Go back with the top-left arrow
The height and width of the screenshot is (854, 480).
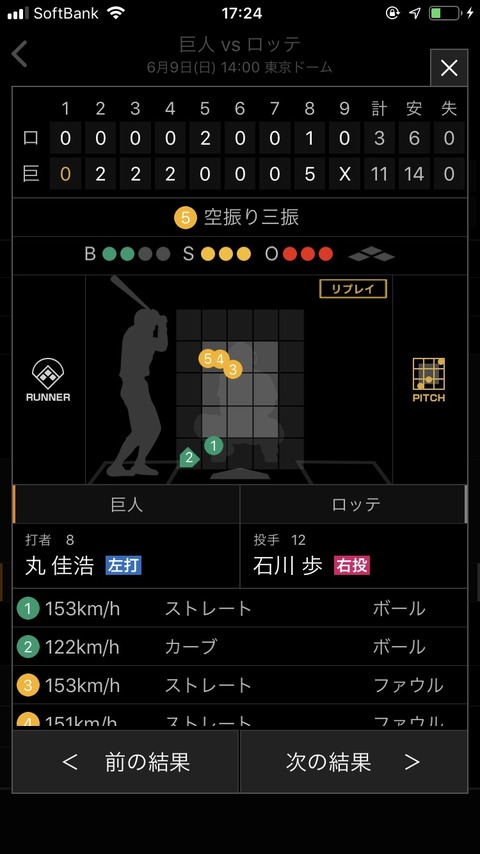20,54
